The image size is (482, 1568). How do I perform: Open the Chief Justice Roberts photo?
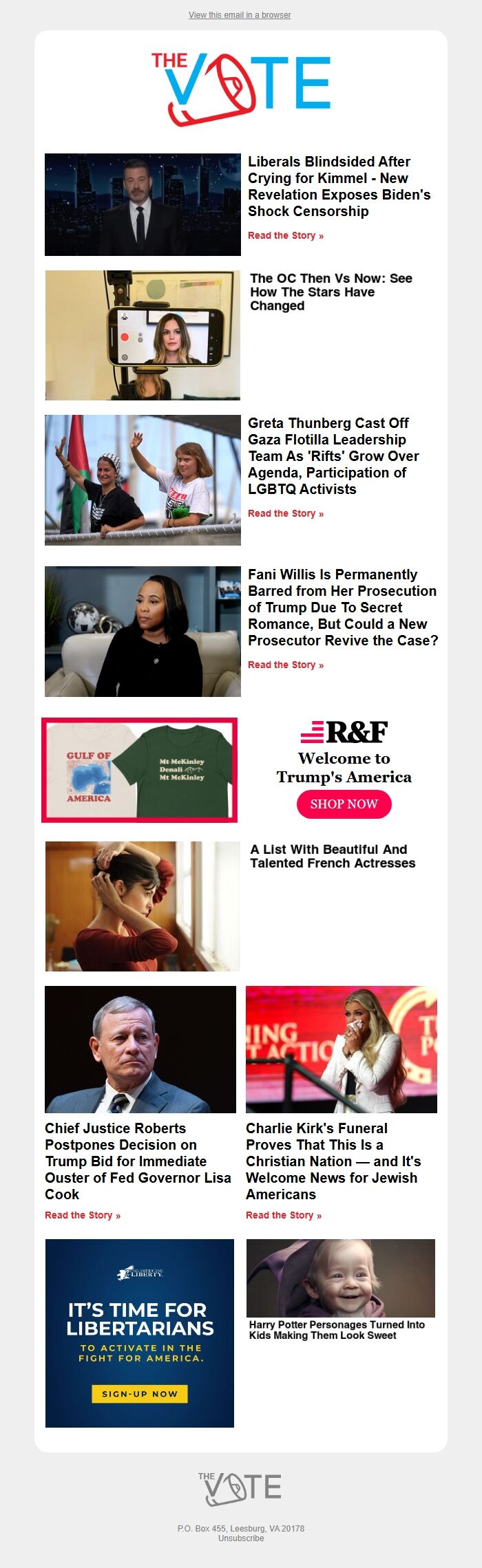click(140, 1049)
